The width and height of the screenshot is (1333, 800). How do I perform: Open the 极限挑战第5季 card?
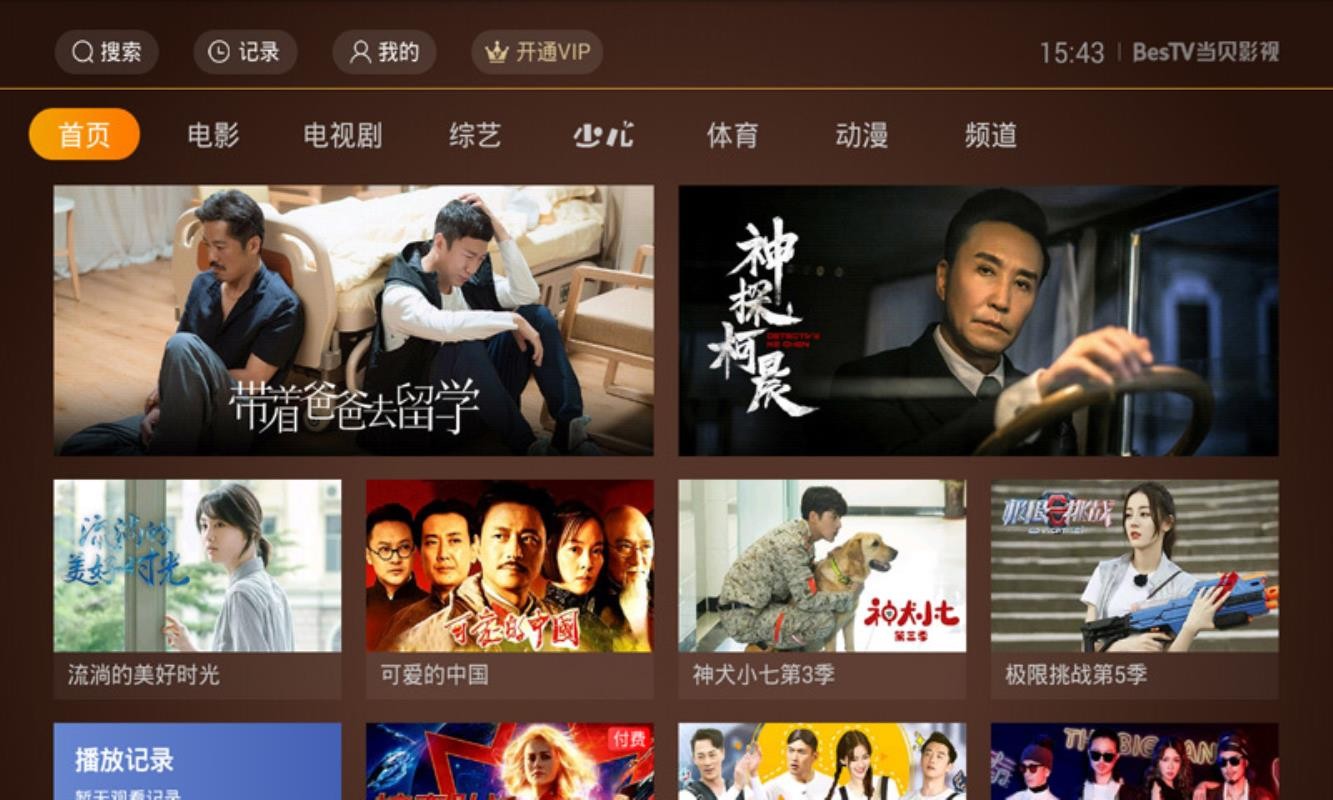click(1134, 588)
